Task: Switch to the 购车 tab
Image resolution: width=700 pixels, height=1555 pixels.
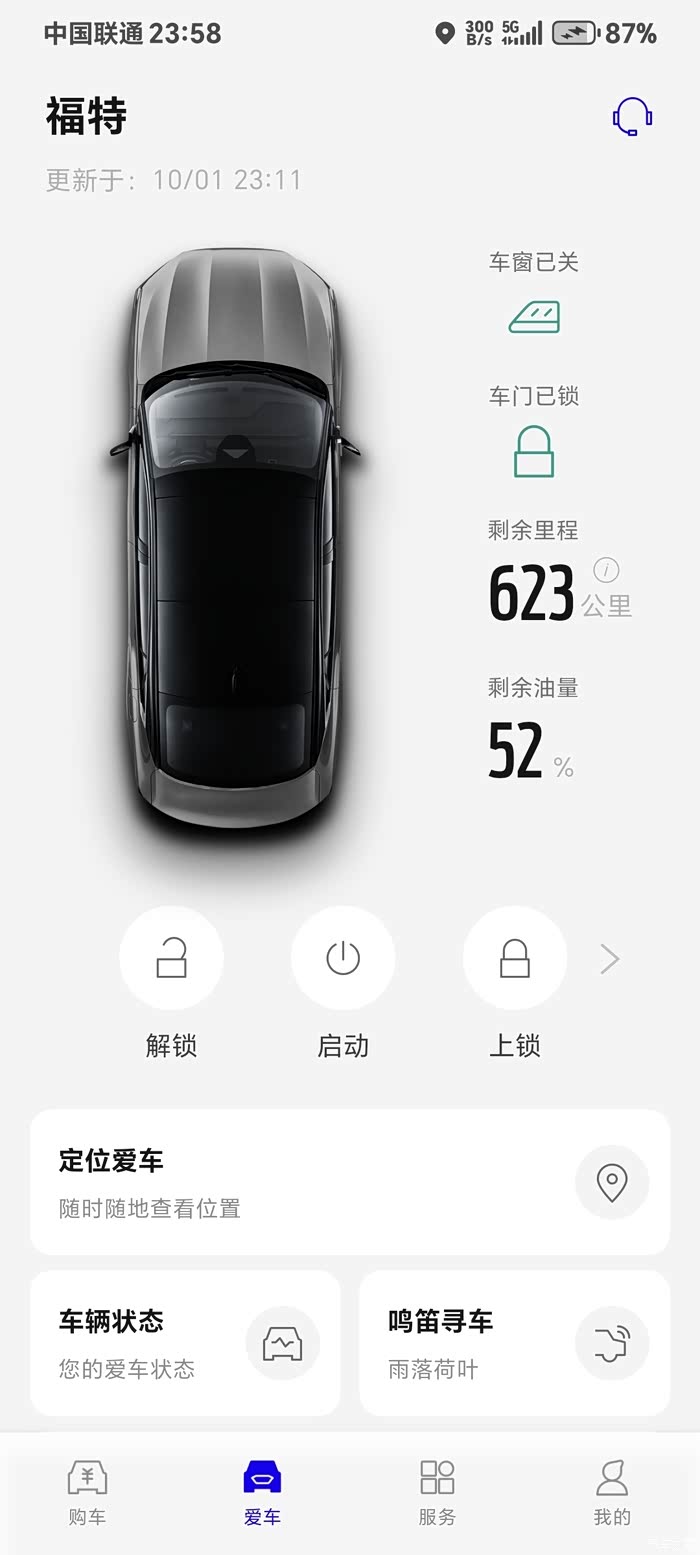Action: pos(87,1492)
